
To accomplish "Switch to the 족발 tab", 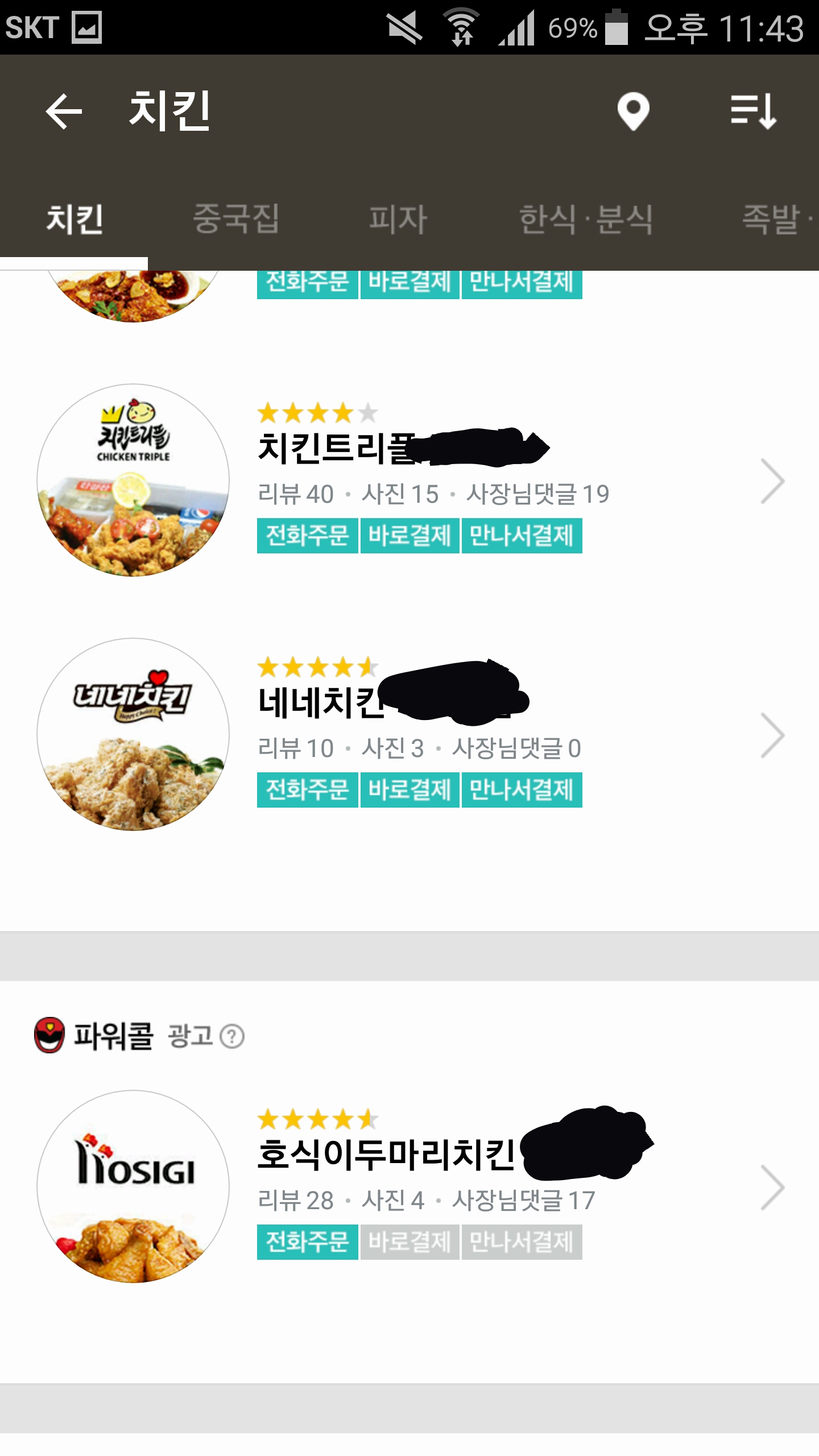I will (x=773, y=219).
